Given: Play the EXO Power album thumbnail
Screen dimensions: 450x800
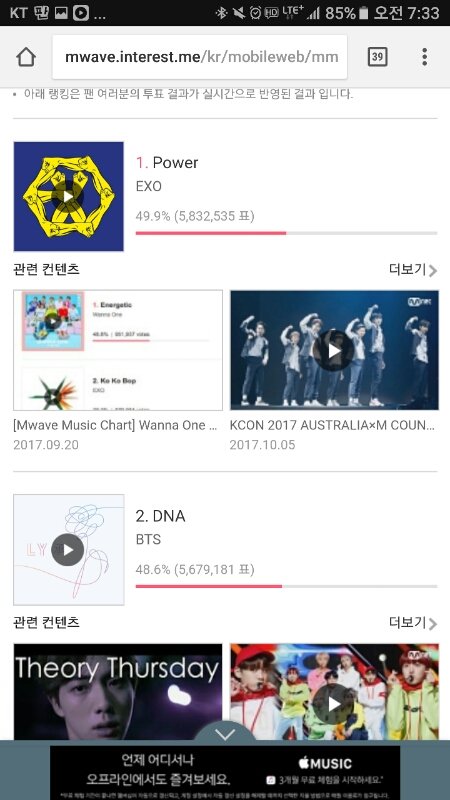Looking at the screenshot, I should pyautogui.click(x=68, y=196).
